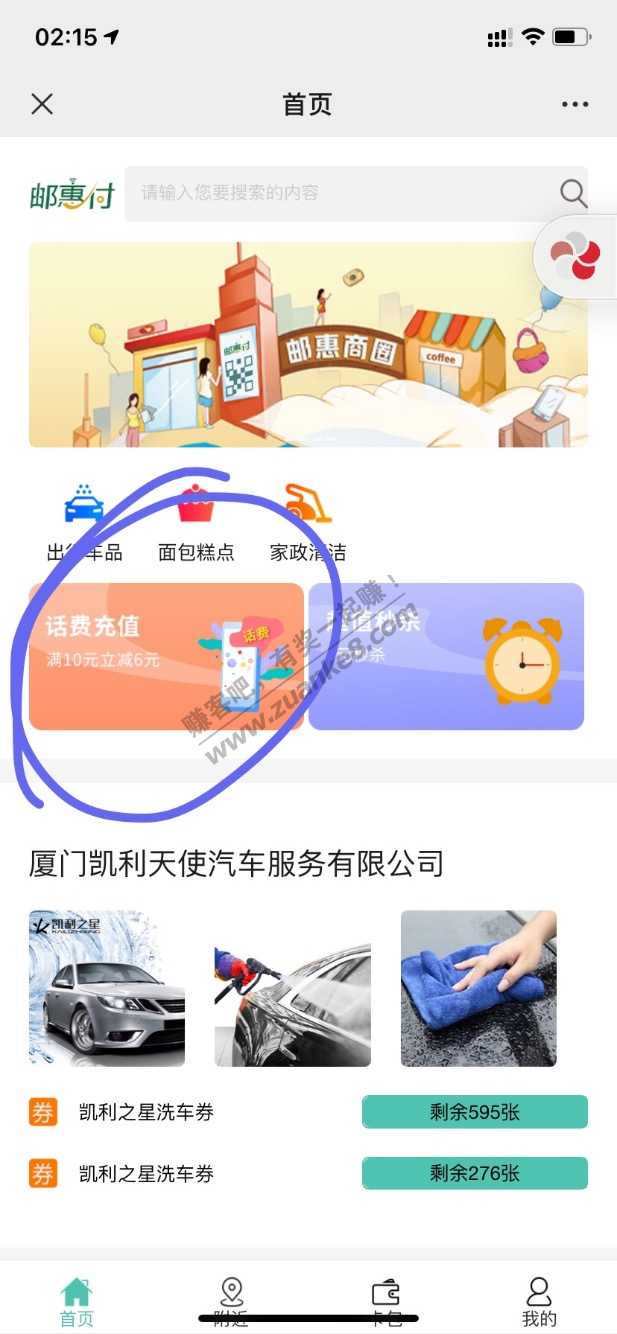Switch to the 卡包 tab
617x1334 pixels.
pos(386,1300)
